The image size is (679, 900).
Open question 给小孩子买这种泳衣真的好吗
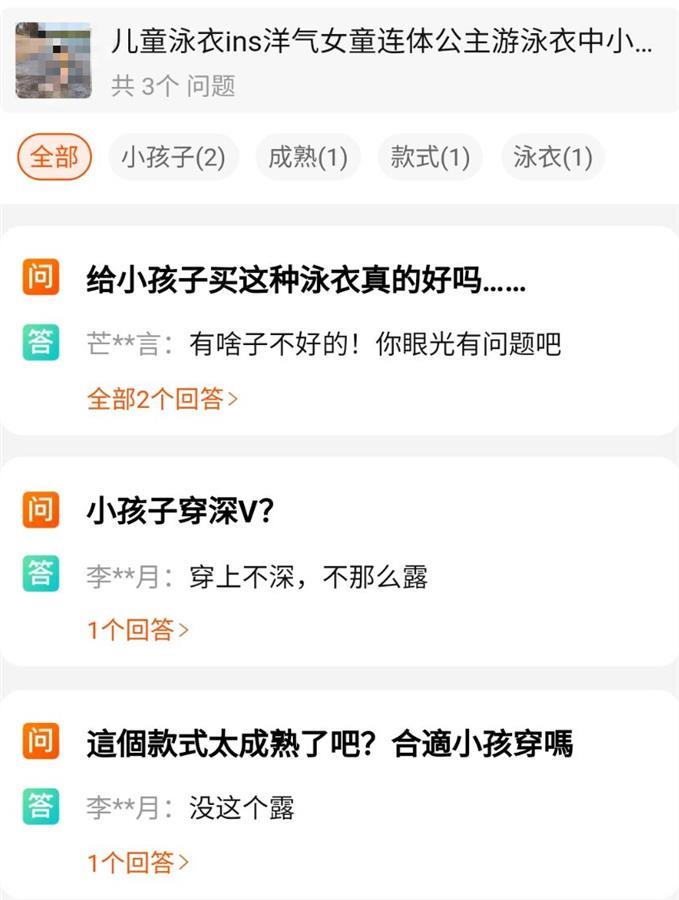pyautogui.click(x=306, y=282)
